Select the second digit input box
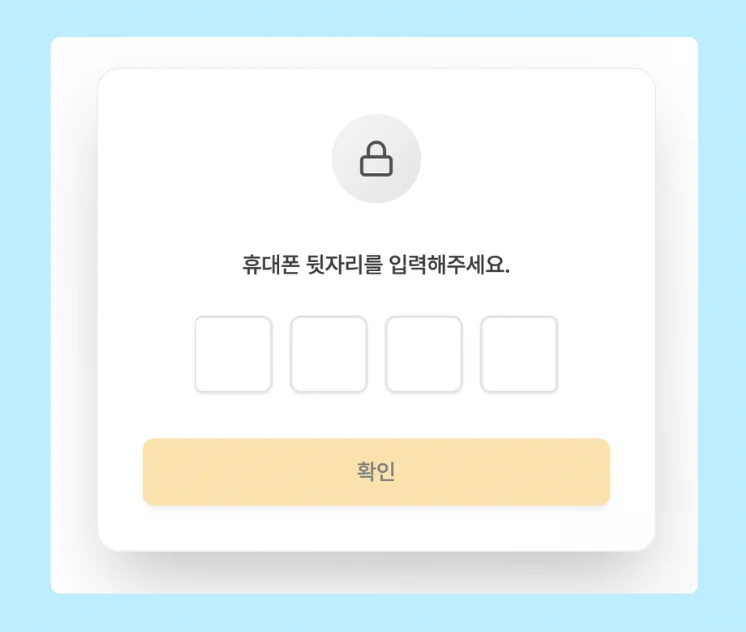This screenshot has height=632, width=746. [328, 354]
